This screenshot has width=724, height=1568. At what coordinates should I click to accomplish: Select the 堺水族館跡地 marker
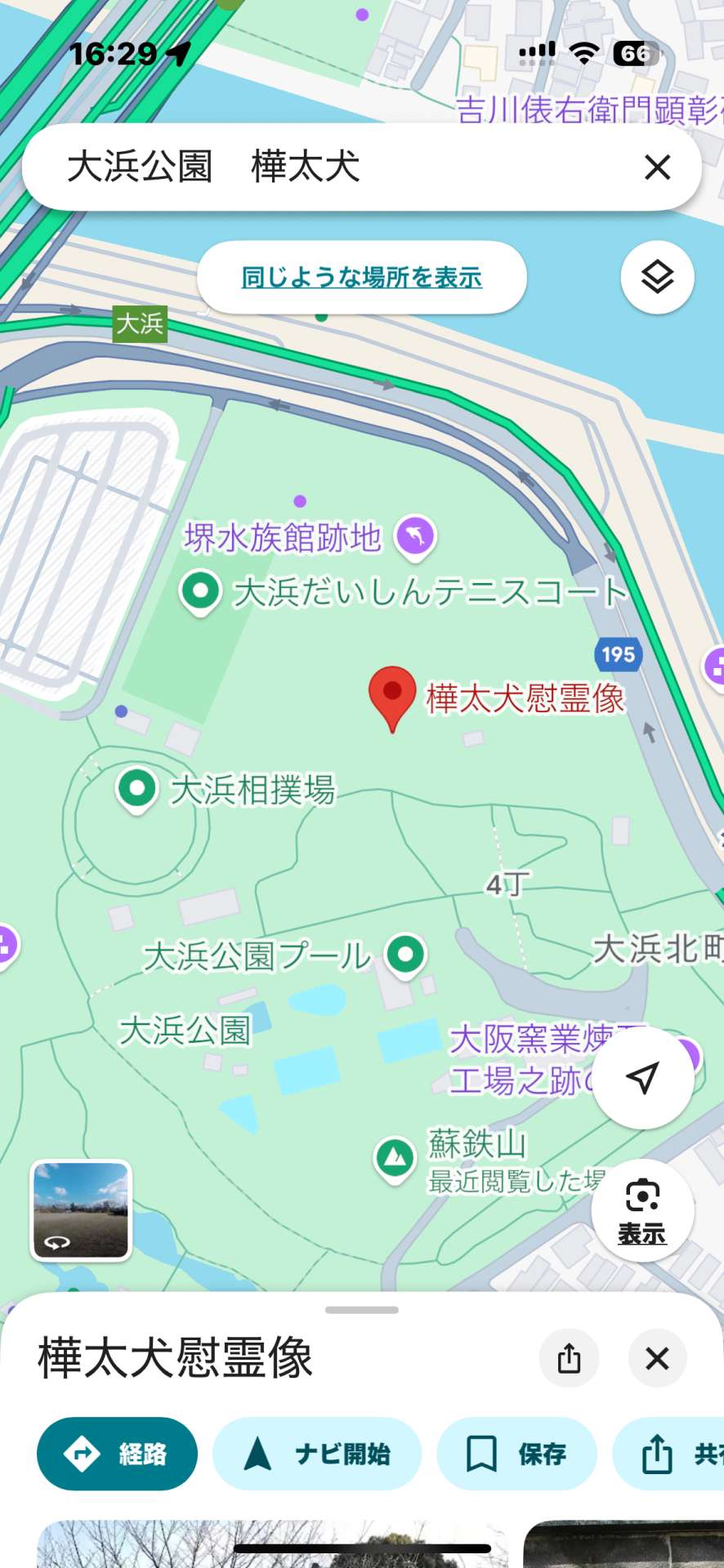click(415, 536)
